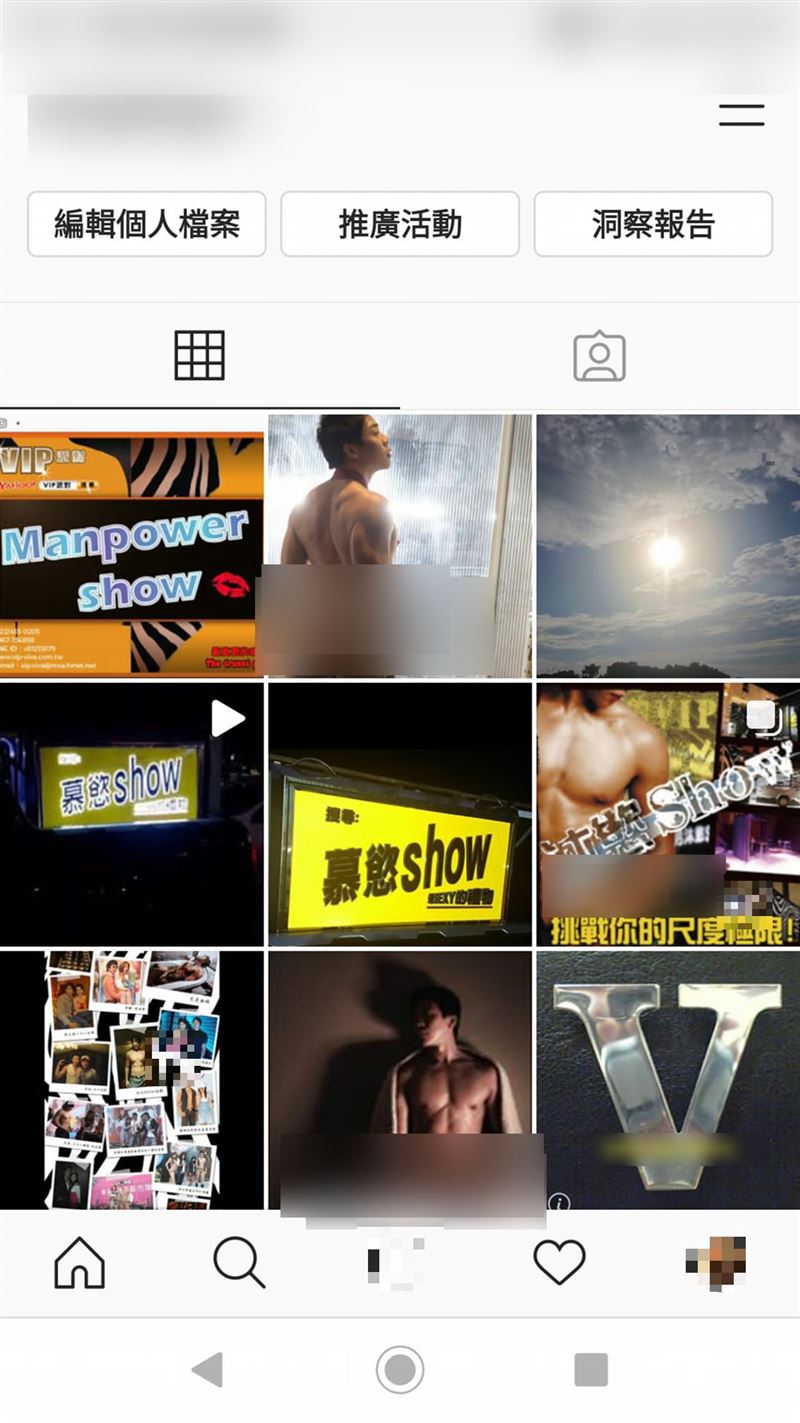Tap the 編輯個人檔案 button
Image resolution: width=800 pixels, height=1423 pixels.
tap(147, 224)
